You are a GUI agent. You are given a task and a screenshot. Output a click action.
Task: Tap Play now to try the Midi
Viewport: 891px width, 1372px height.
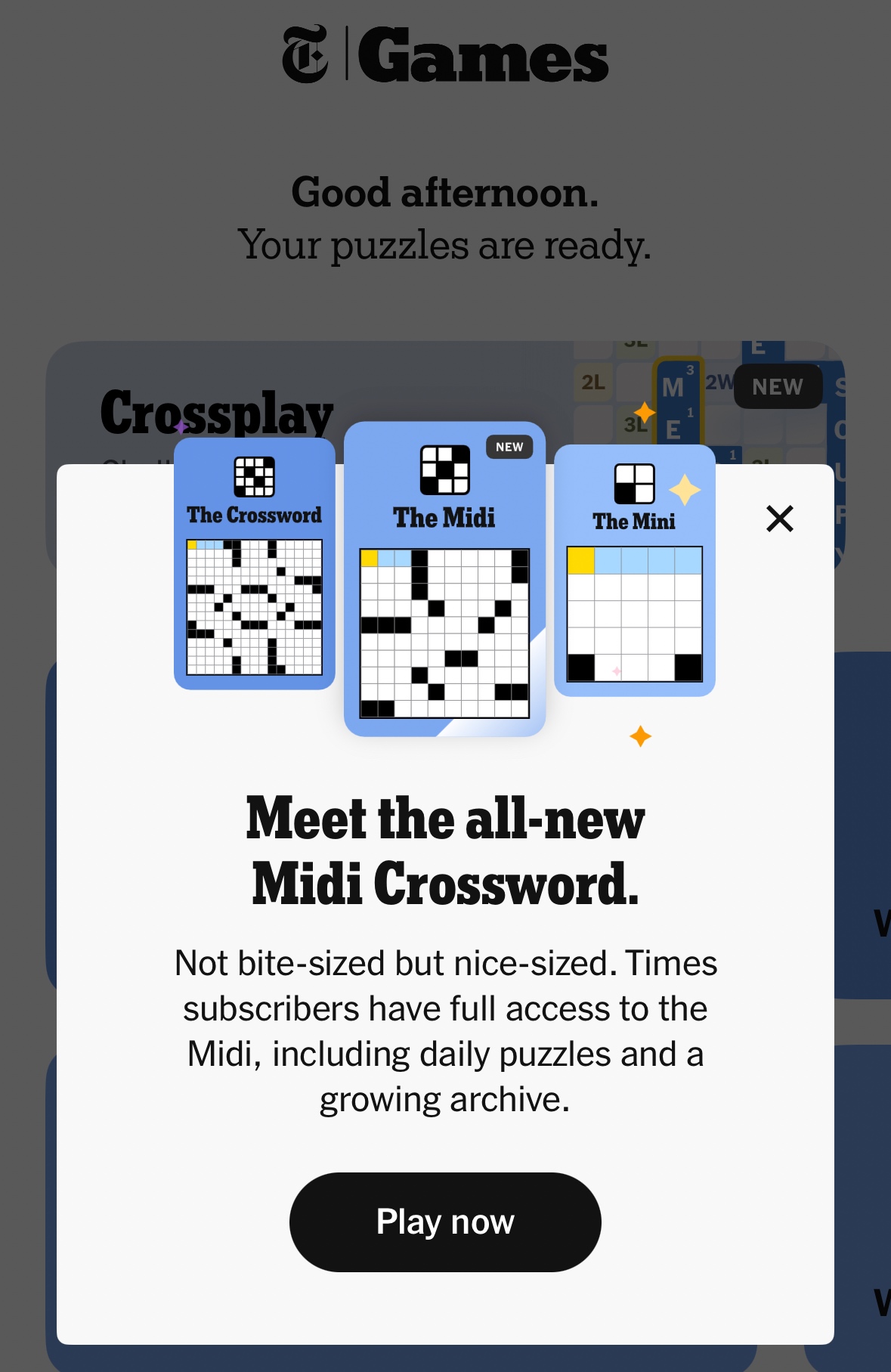click(445, 1222)
